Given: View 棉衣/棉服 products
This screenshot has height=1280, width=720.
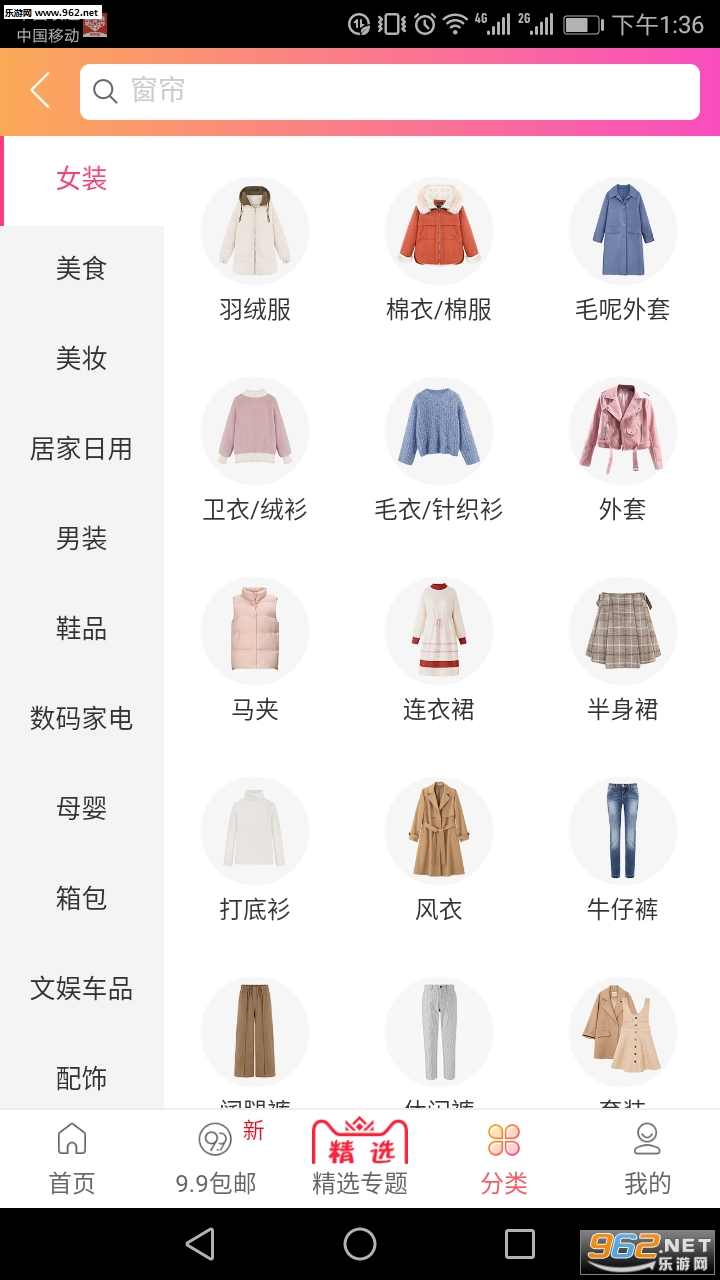Looking at the screenshot, I should tap(439, 250).
